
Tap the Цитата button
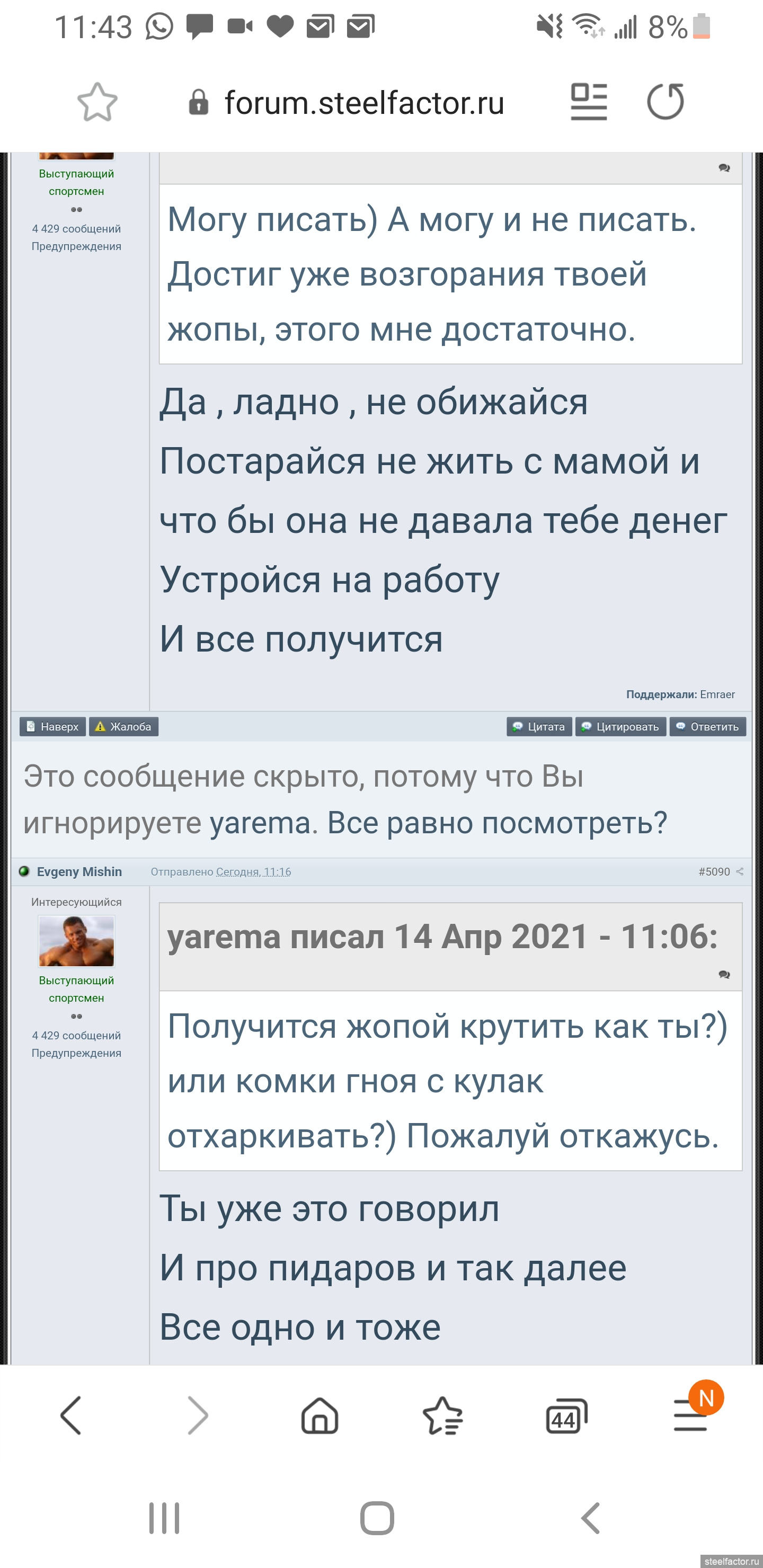(539, 726)
